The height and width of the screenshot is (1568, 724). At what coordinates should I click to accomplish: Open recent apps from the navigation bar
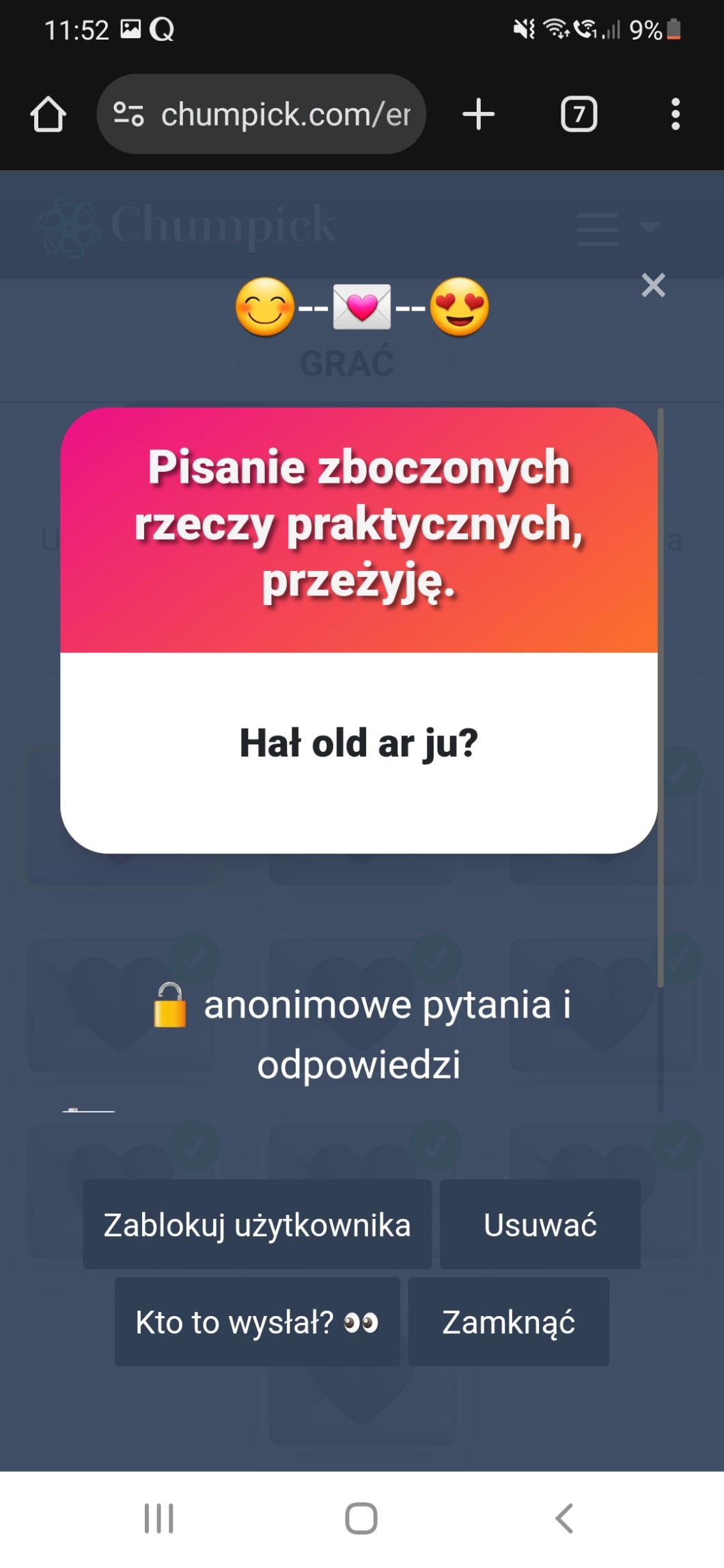pyautogui.click(x=159, y=1518)
